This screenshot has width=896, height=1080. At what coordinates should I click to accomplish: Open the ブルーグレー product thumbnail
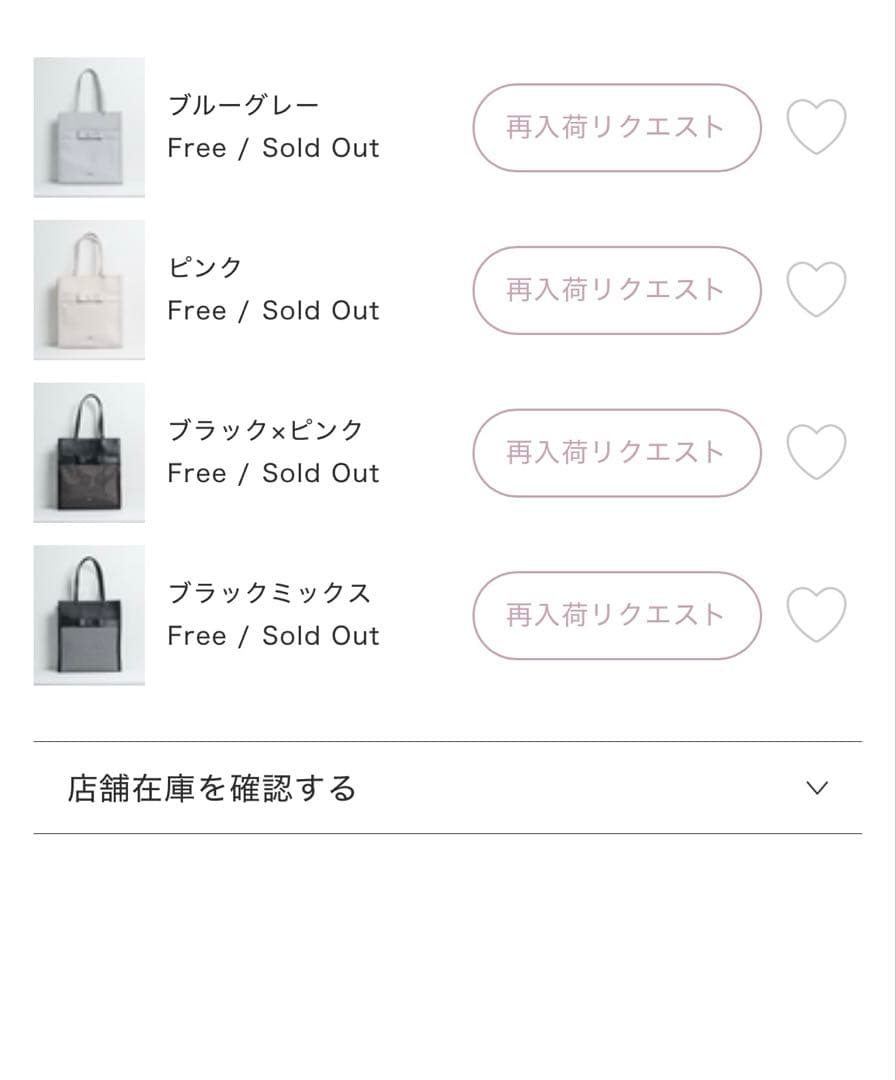point(89,127)
